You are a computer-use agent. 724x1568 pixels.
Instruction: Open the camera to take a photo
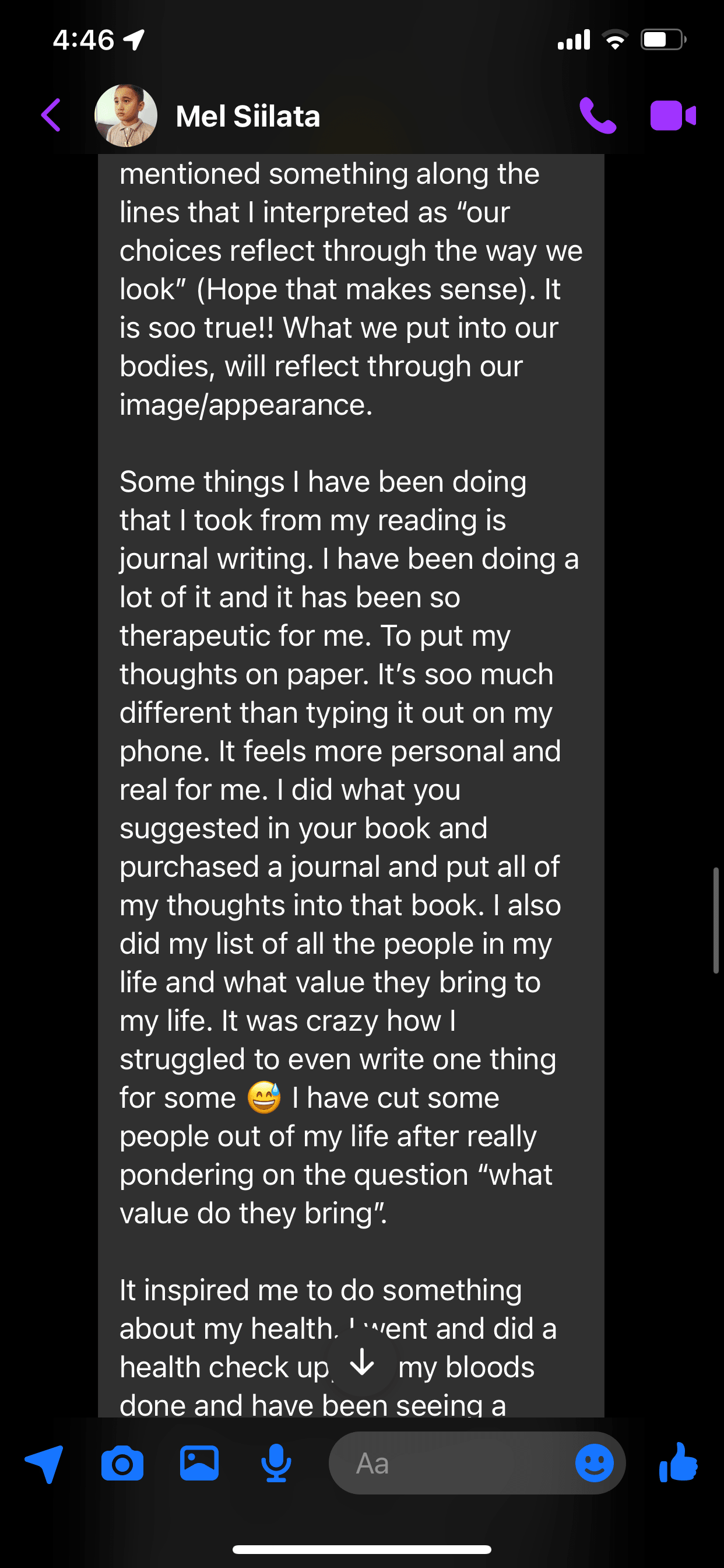pos(122,1464)
